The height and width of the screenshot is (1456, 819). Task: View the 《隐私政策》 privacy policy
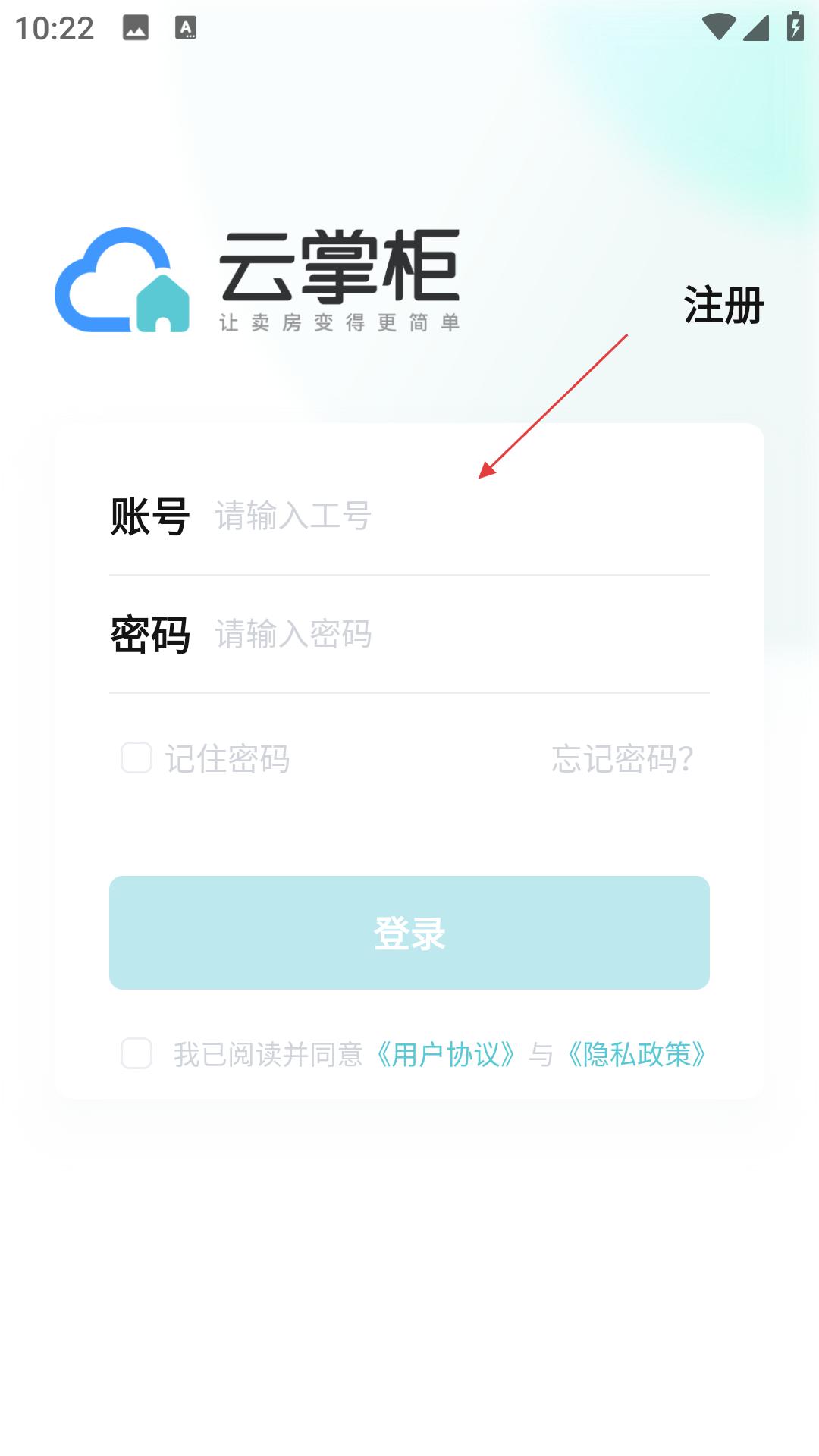tap(637, 1054)
